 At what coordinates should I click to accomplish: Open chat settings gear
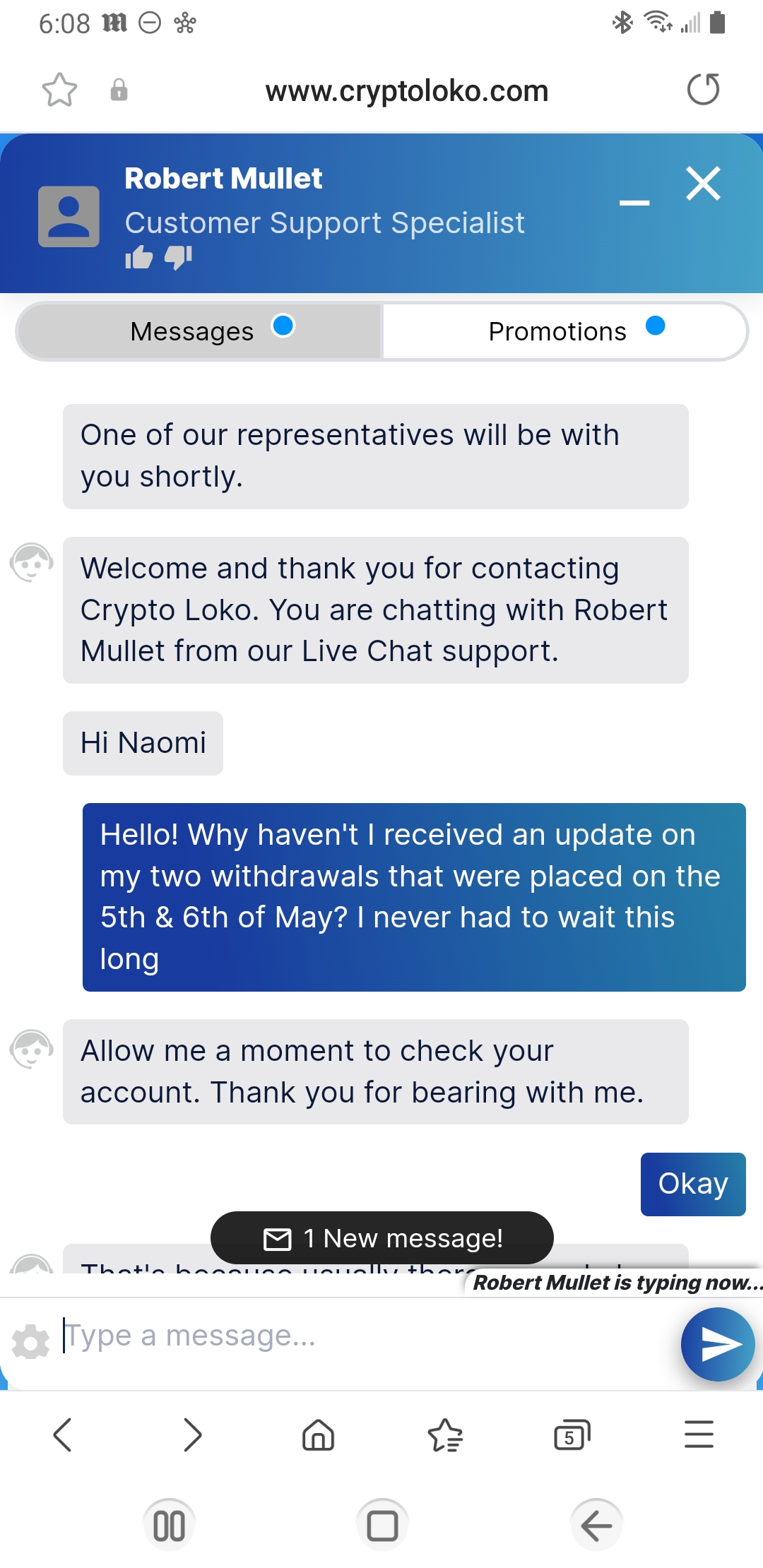[x=31, y=1341]
